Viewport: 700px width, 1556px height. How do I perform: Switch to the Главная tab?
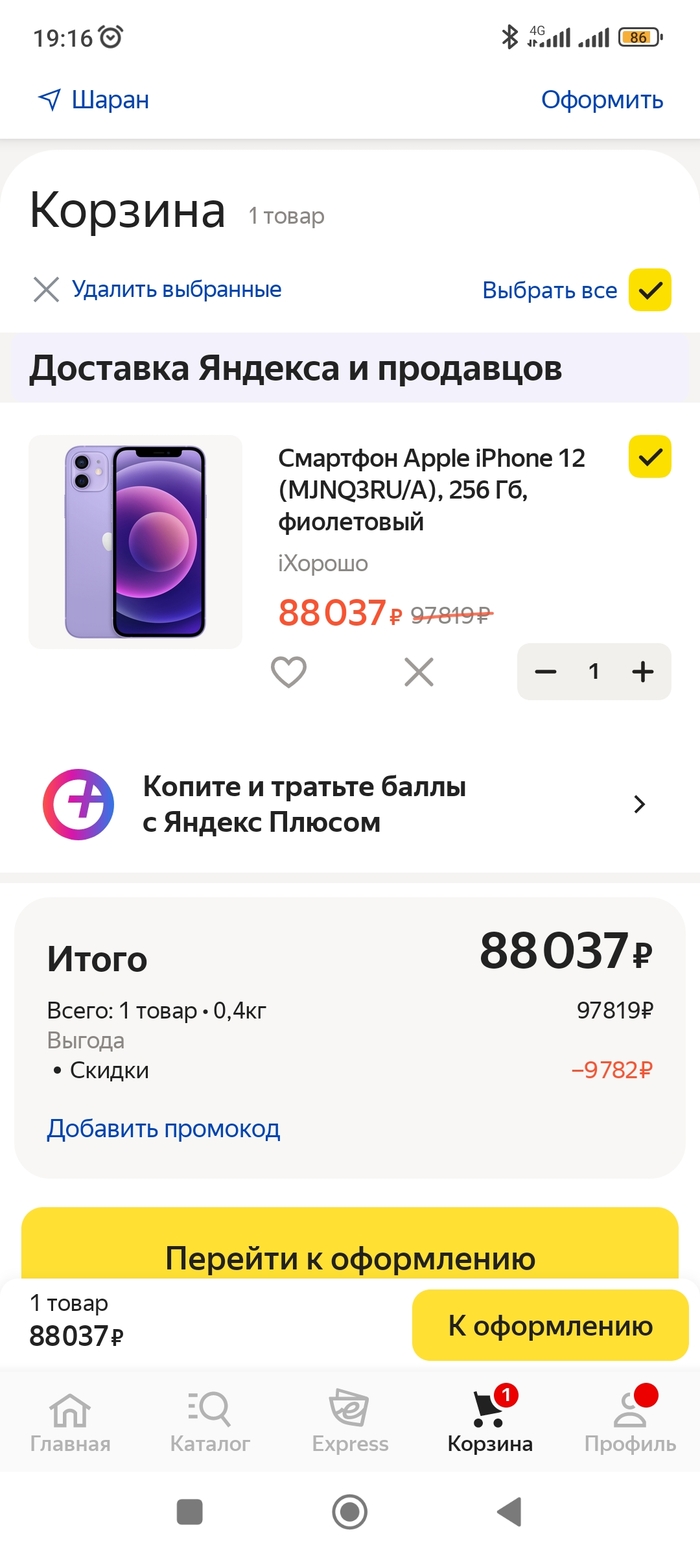click(70, 1421)
